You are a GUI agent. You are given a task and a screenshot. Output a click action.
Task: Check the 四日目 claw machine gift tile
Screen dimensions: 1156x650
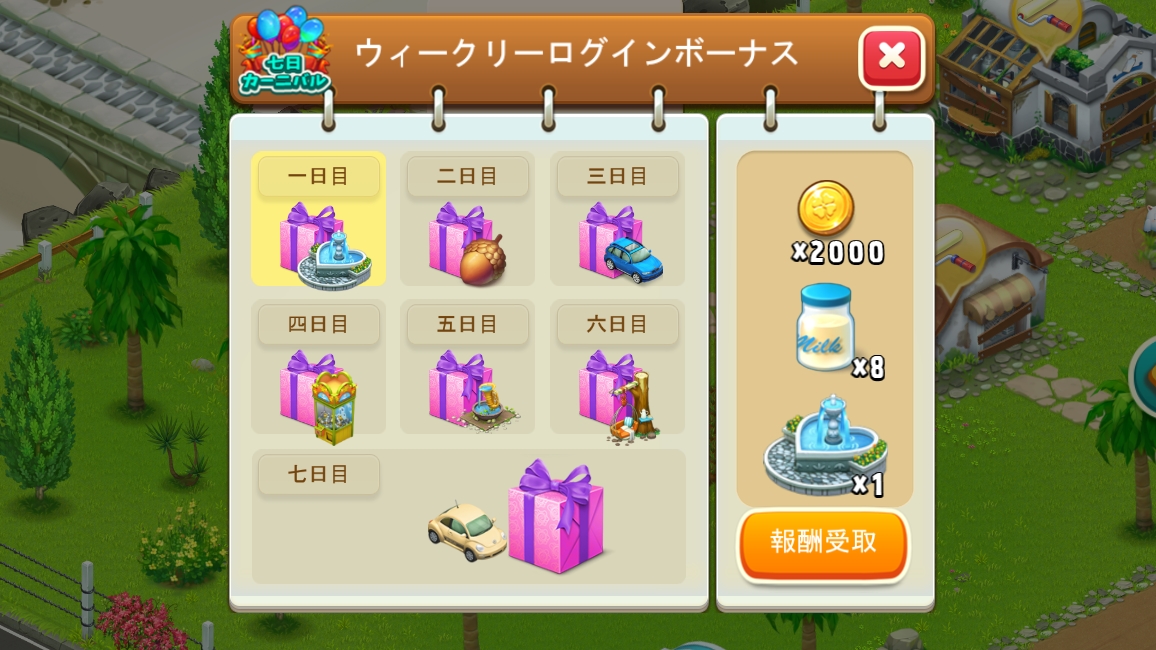tap(318, 366)
